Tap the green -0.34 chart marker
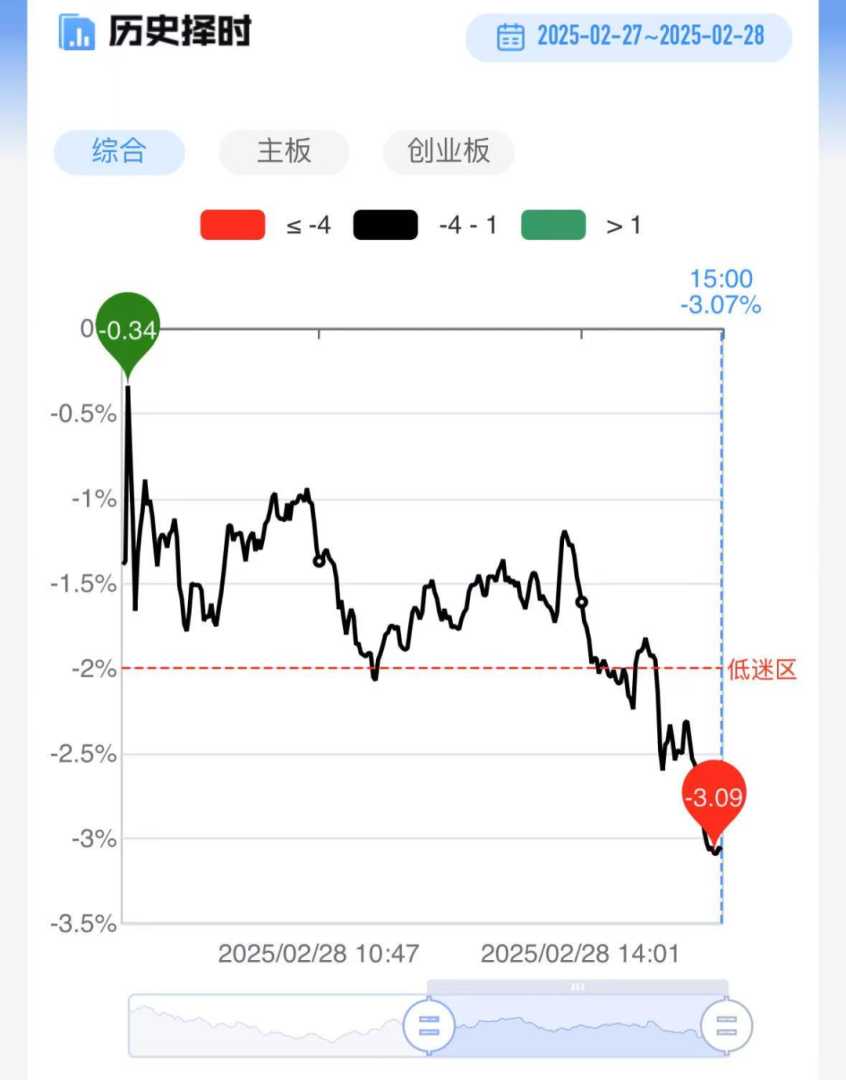This screenshot has width=846, height=1080. (128, 328)
